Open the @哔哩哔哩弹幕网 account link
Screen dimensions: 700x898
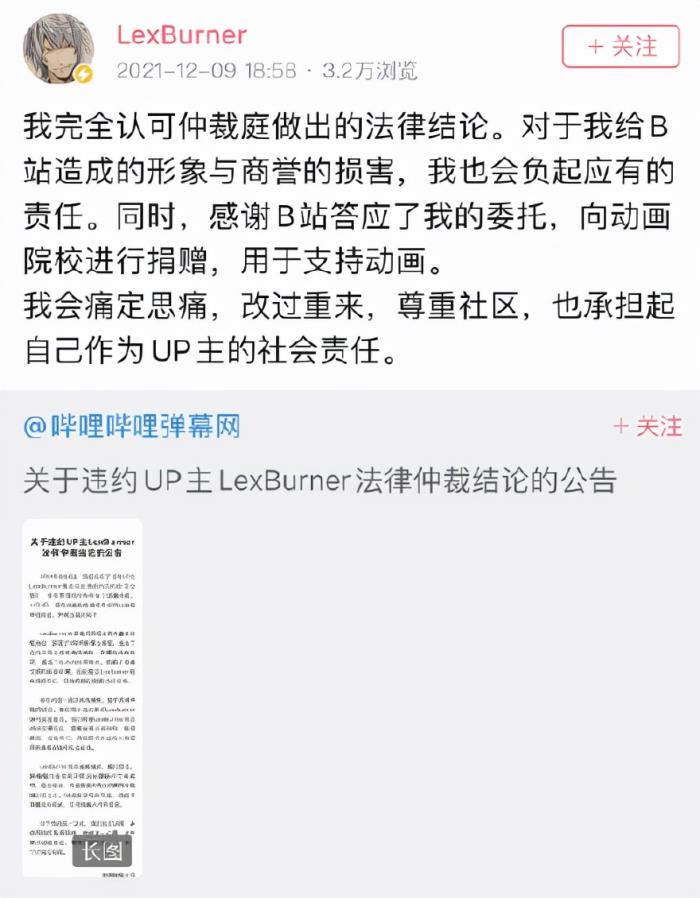click(132, 426)
